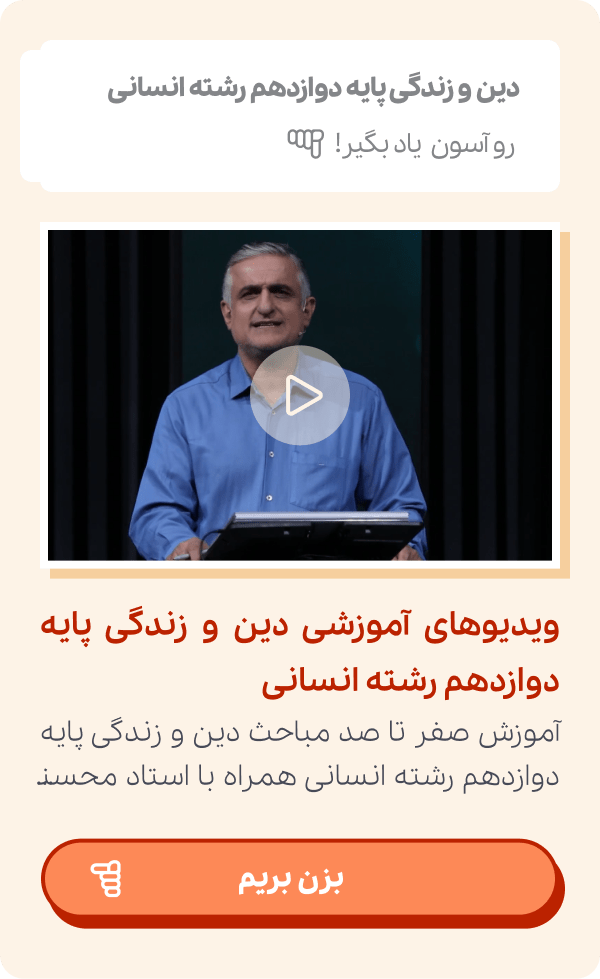Play the دین و زندگی lesson video
The width and height of the screenshot is (600, 979).
point(300,396)
